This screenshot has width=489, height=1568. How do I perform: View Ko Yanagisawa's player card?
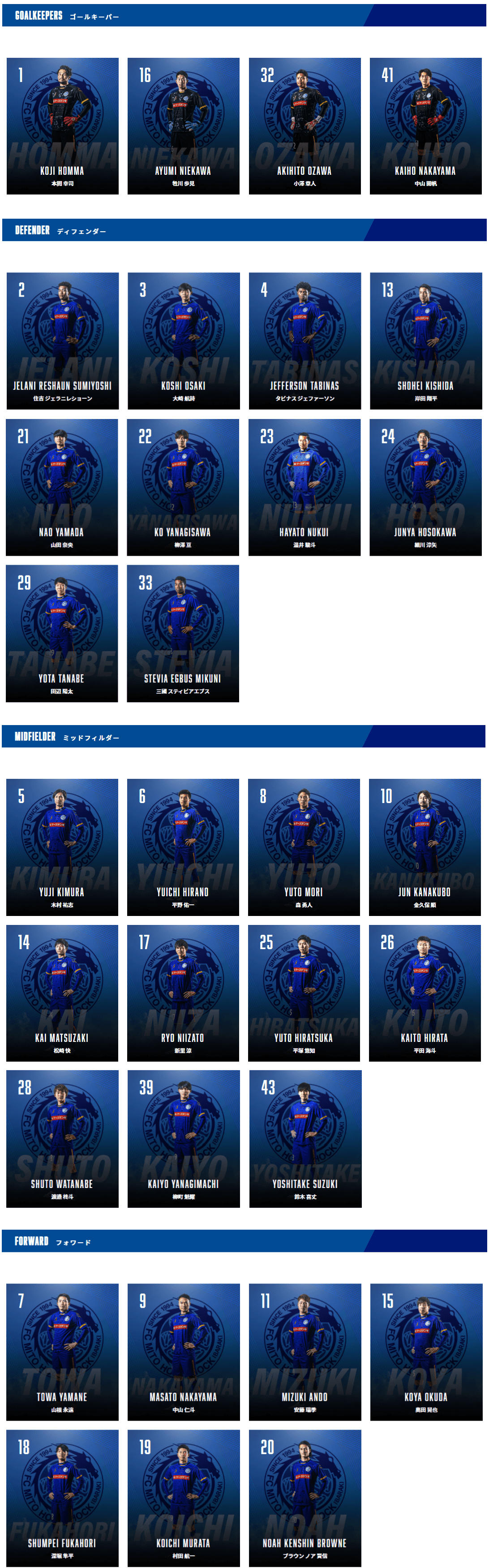[182, 487]
